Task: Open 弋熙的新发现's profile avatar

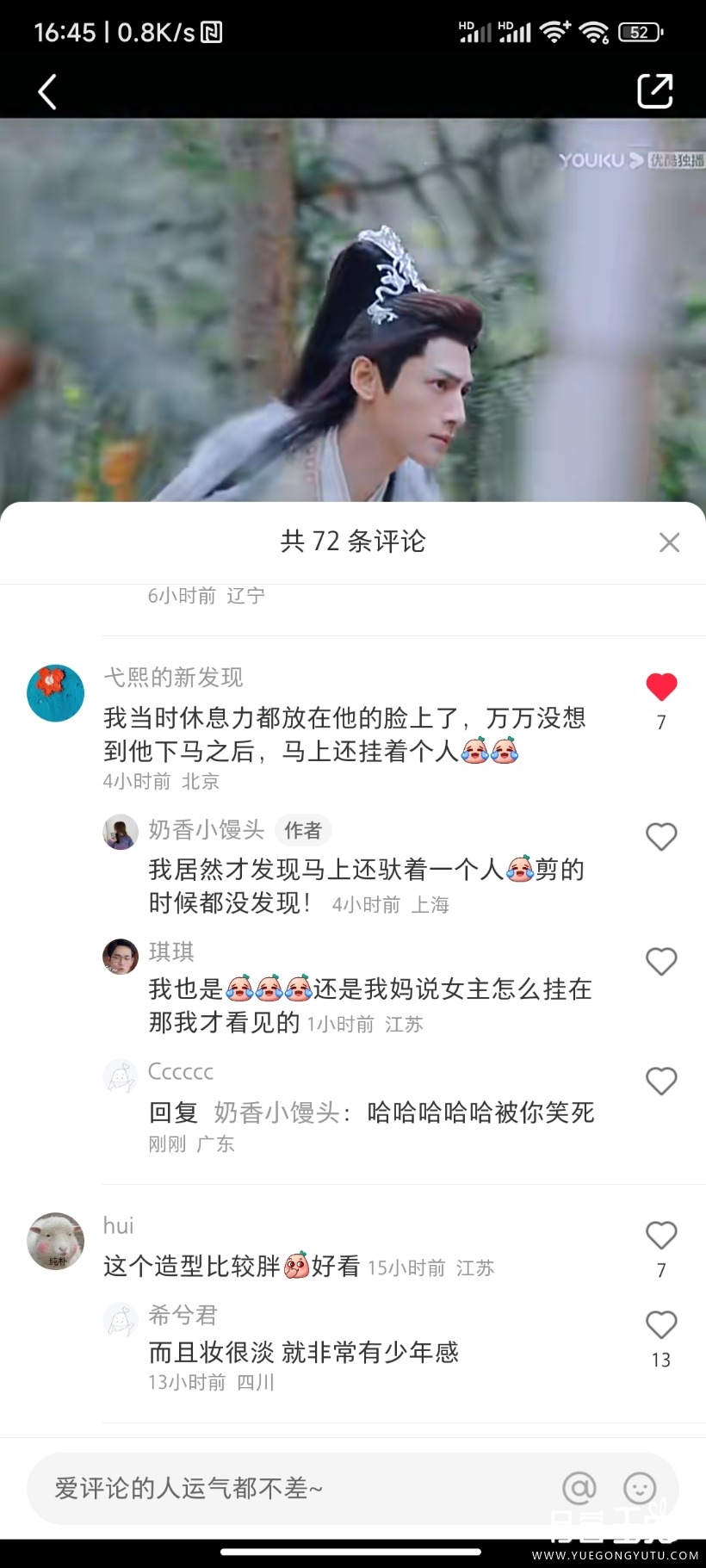Action: [x=55, y=693]
